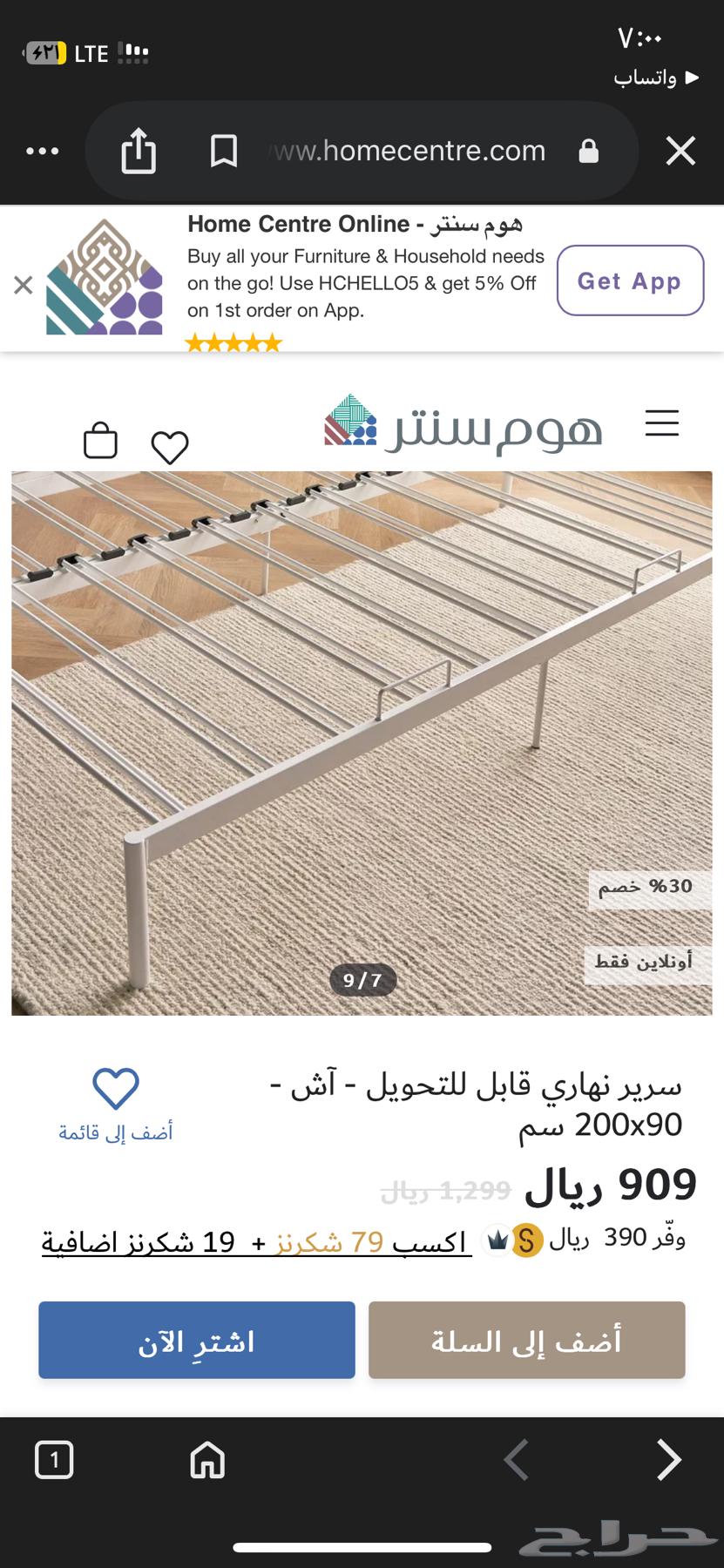Viewport: 724px width, 1568px height.
Task: Open the bed frame product image
Action: click(362, 742)
